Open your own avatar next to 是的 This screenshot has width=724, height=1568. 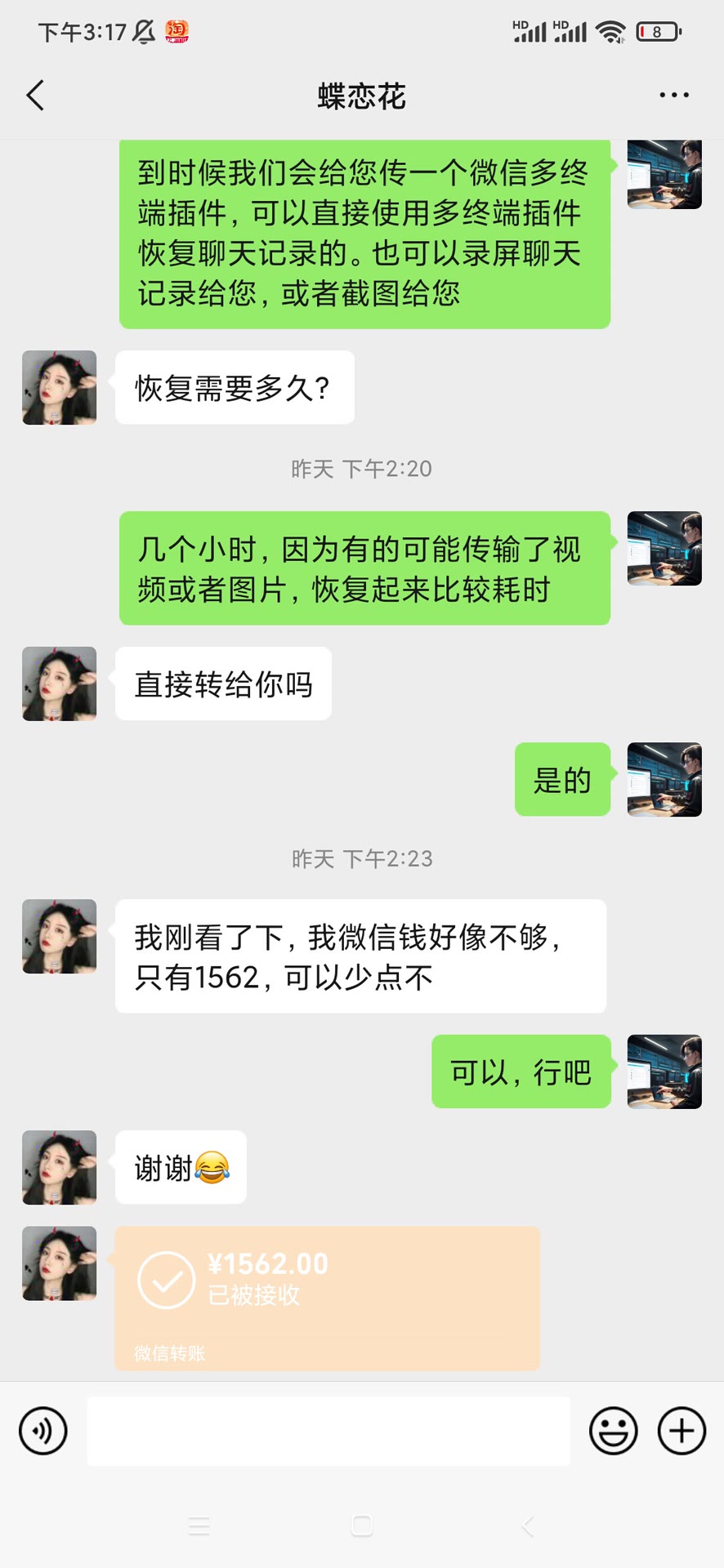(x=664, y=780)
